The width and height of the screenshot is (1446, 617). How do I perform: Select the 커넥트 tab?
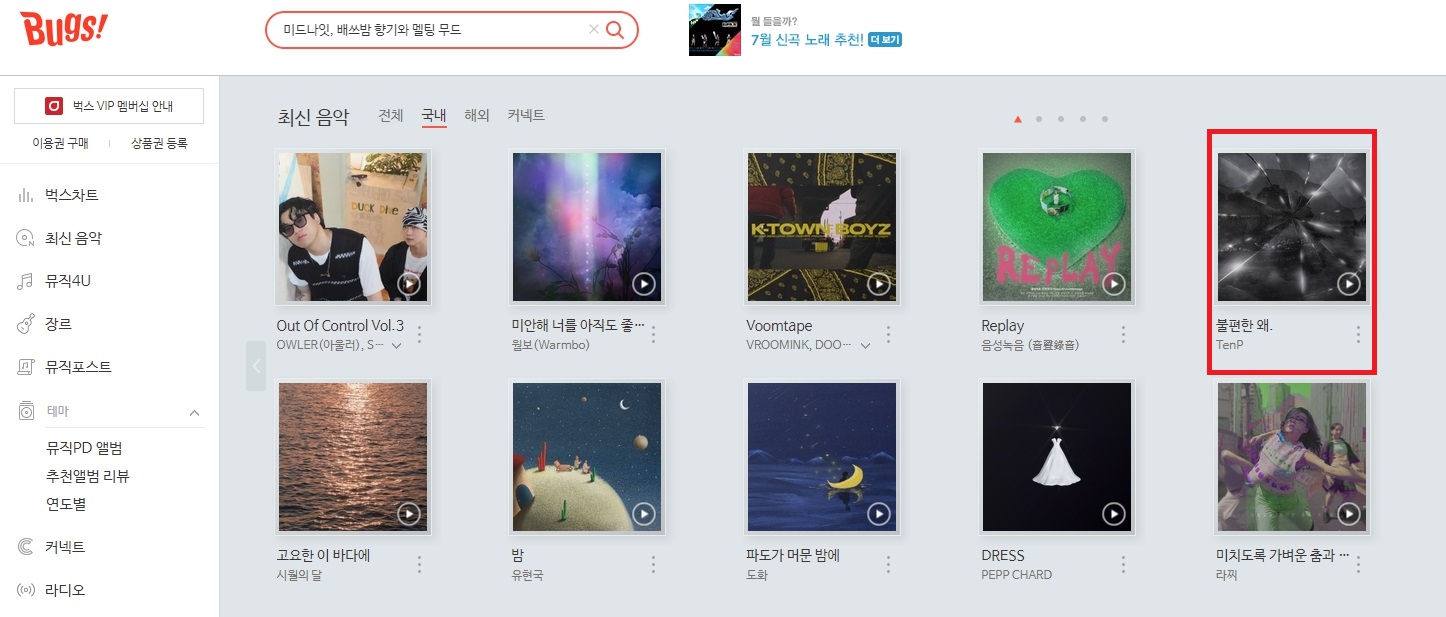[526, 115]
